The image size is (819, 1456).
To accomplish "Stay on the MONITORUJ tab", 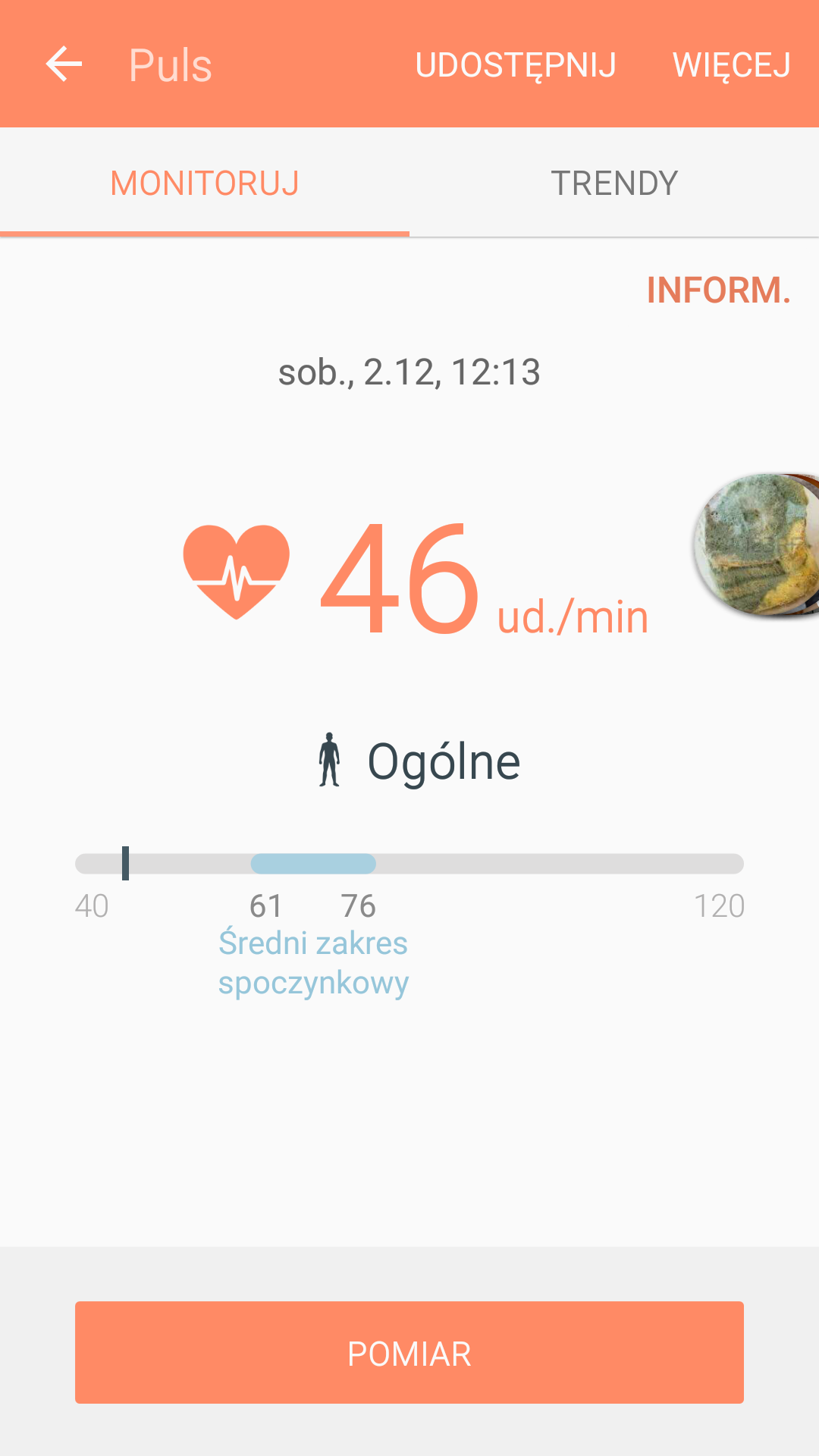I will pos(203,183).
